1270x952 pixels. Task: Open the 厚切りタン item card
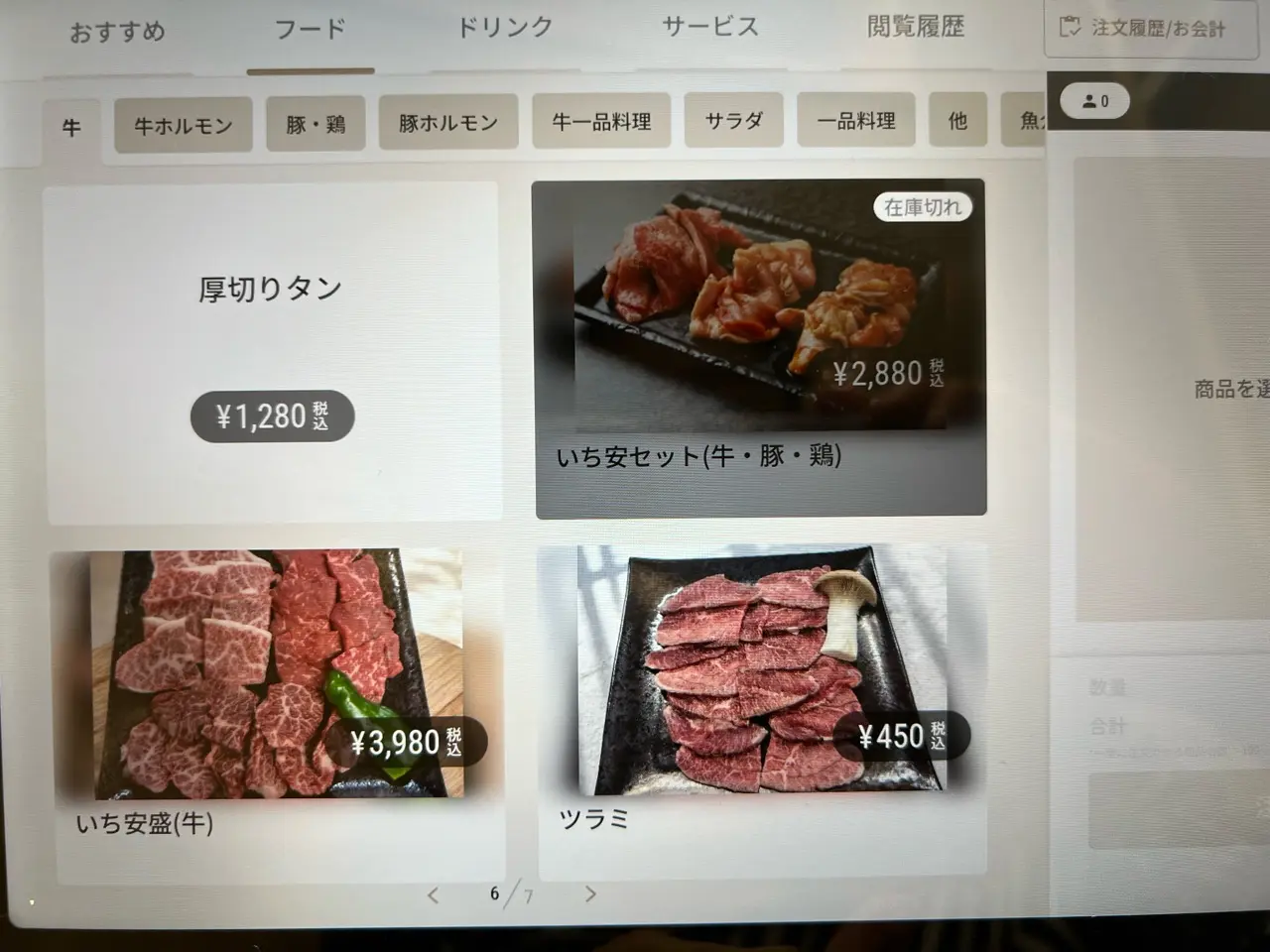(272, 352)
